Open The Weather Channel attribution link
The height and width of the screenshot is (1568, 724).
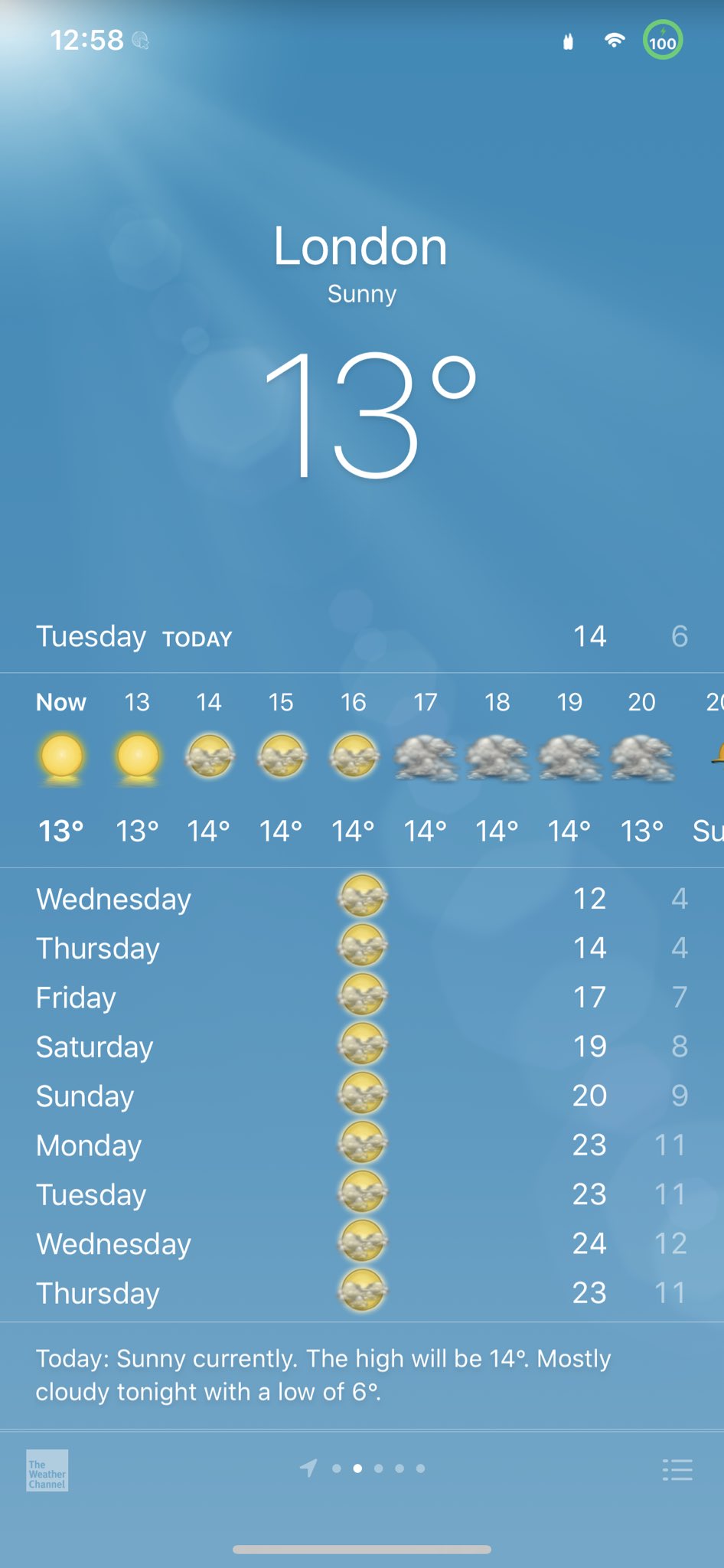click(x=47, y=1470)
